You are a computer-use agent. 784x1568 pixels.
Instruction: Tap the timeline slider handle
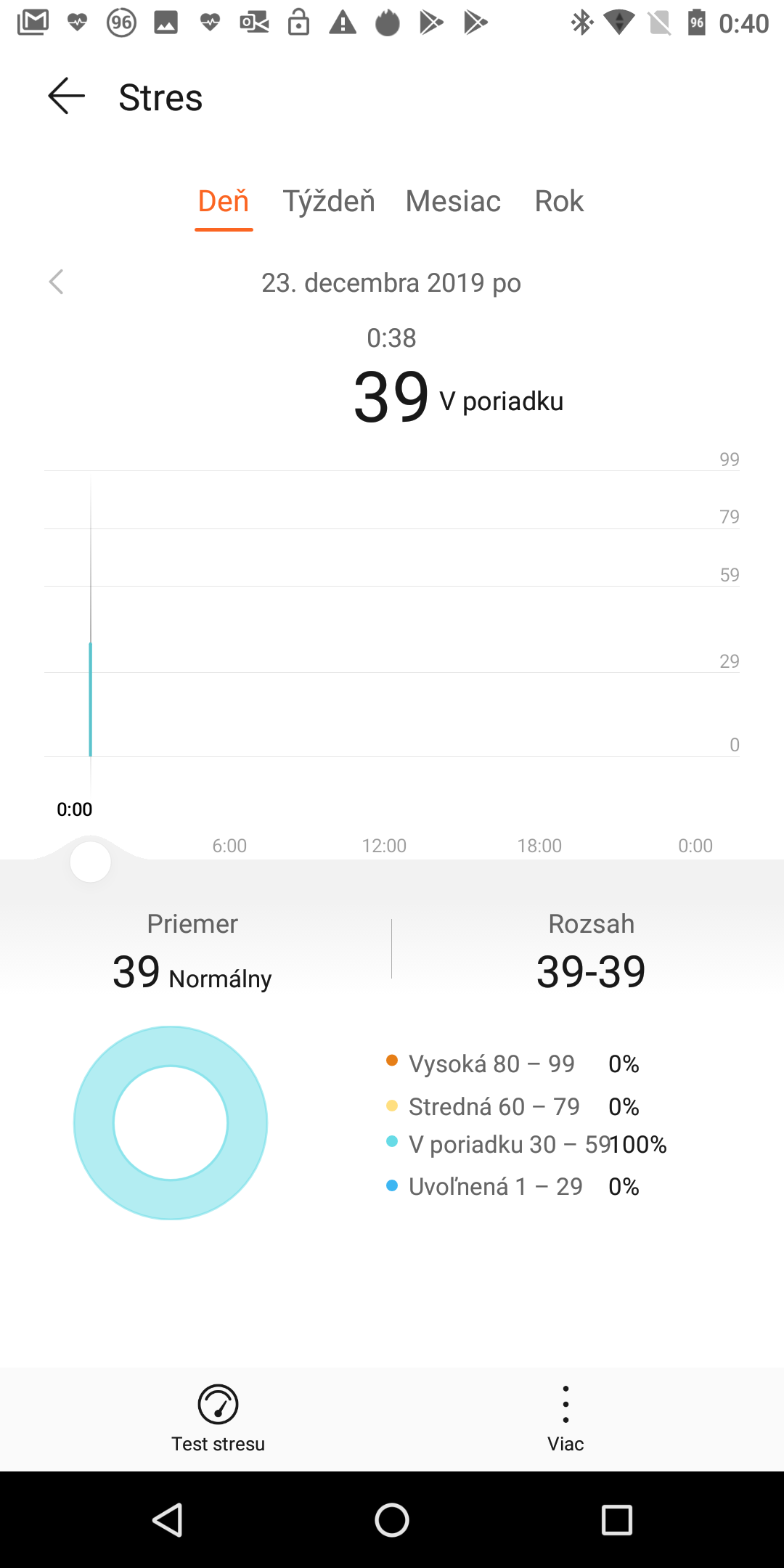pyautogui.click(x=91, y=862)
